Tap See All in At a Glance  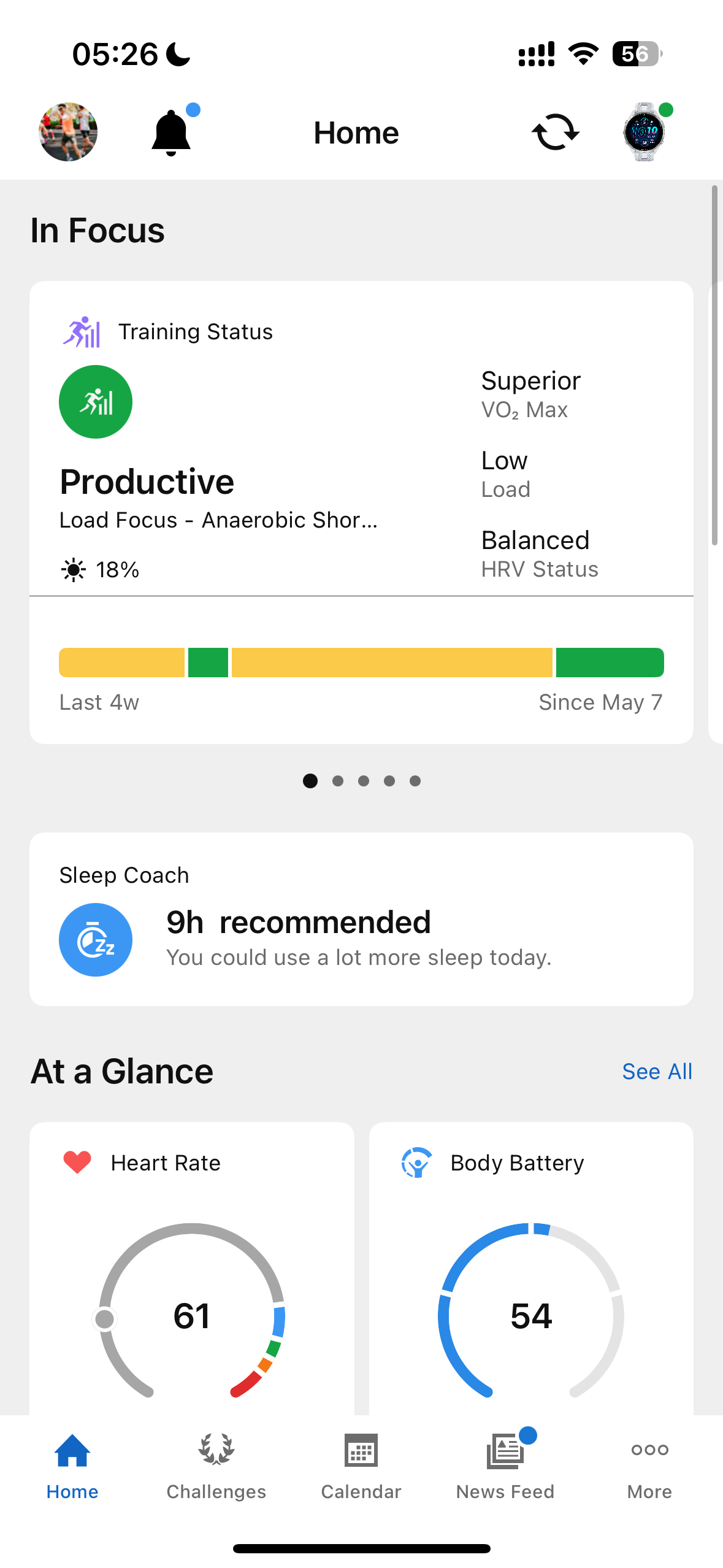tap(657, 1072)
